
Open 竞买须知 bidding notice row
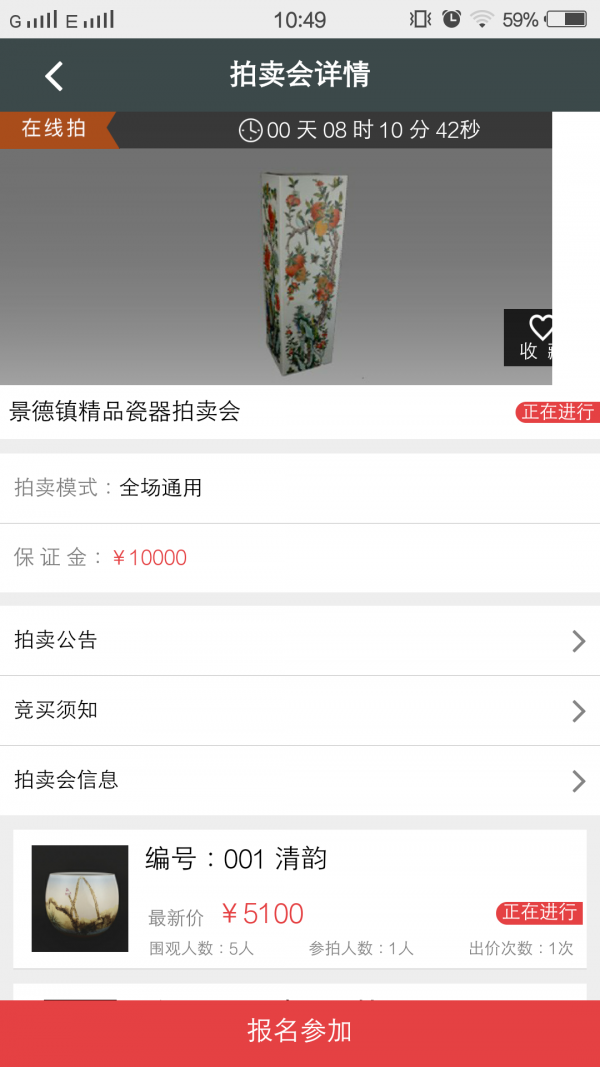[x=300, y=710]
